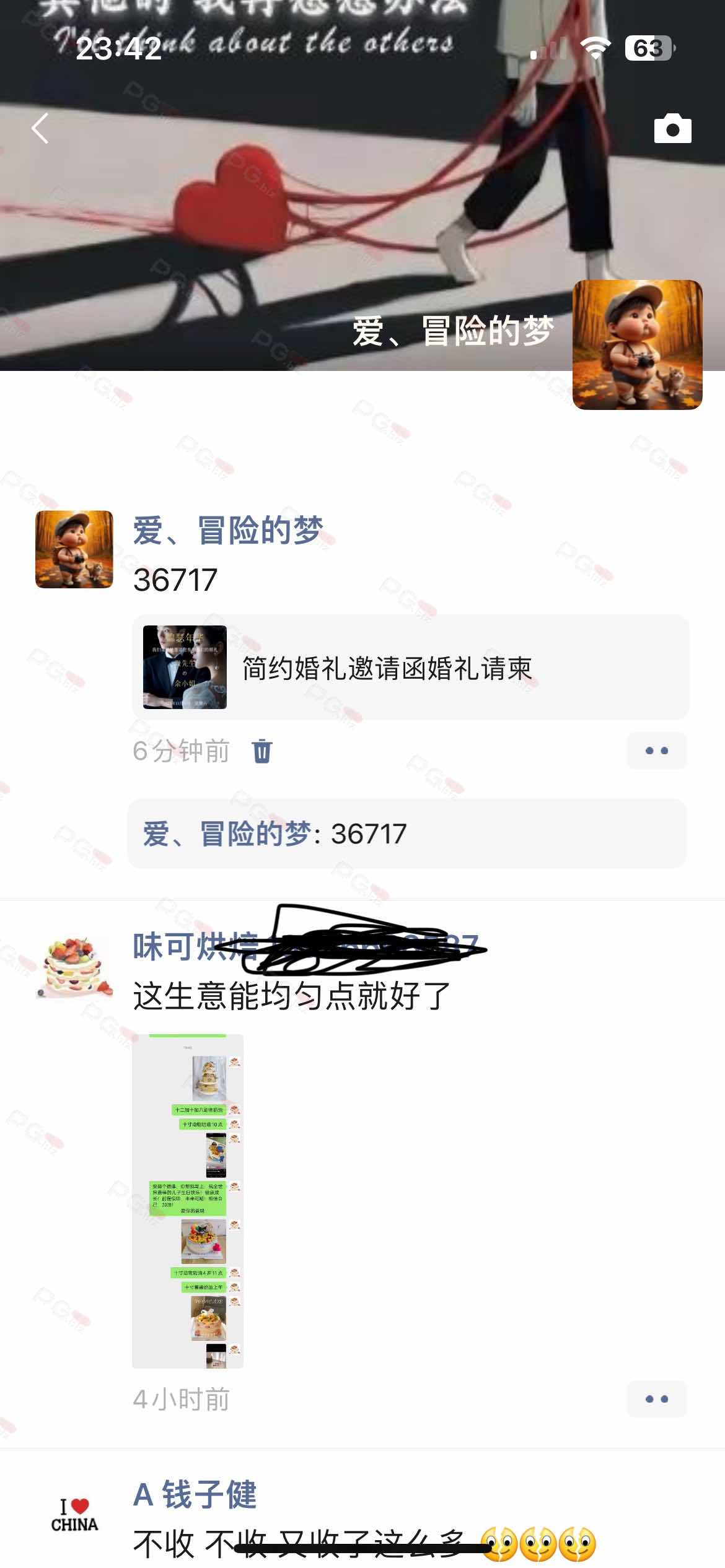Open the small avatar beside the 36717 post
Image resolution: width=725 pixels, height=1568 pixels.
click(74, 549)
